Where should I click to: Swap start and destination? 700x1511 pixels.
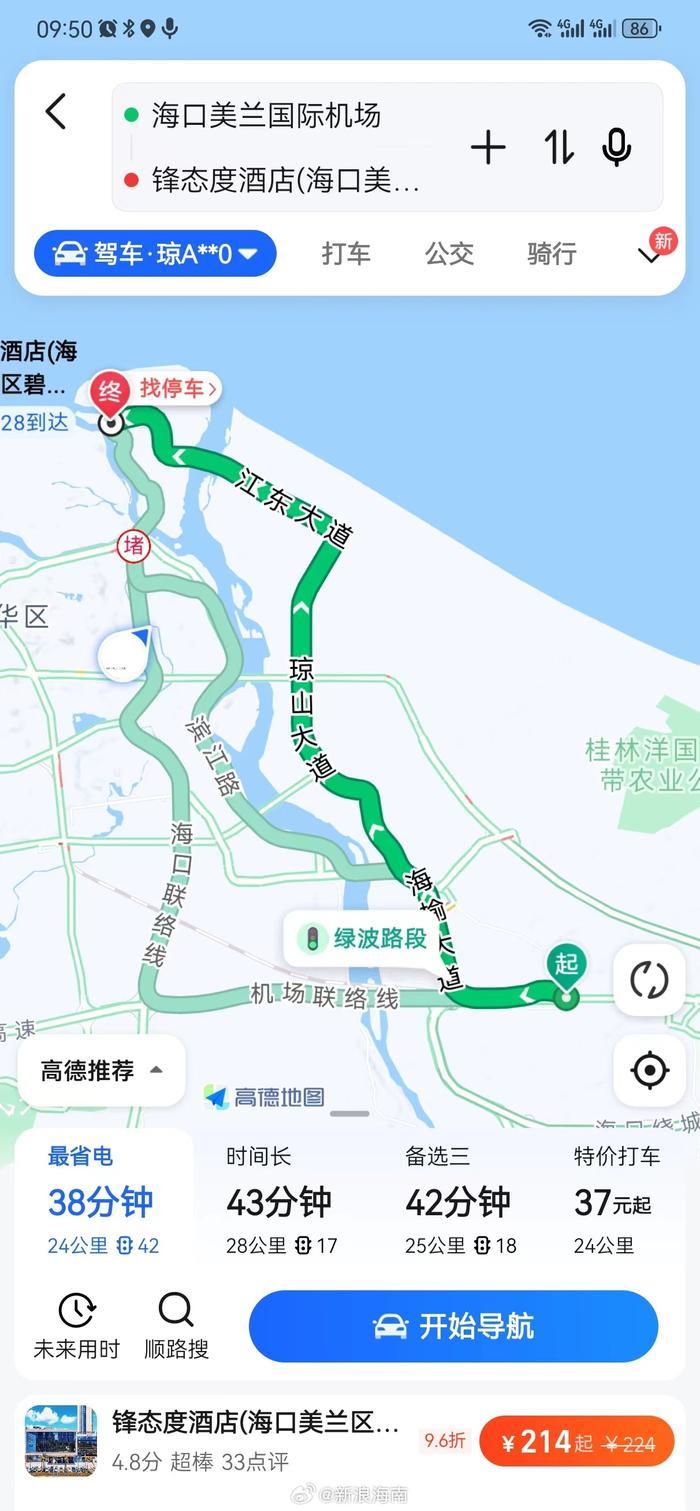point(559,148)
